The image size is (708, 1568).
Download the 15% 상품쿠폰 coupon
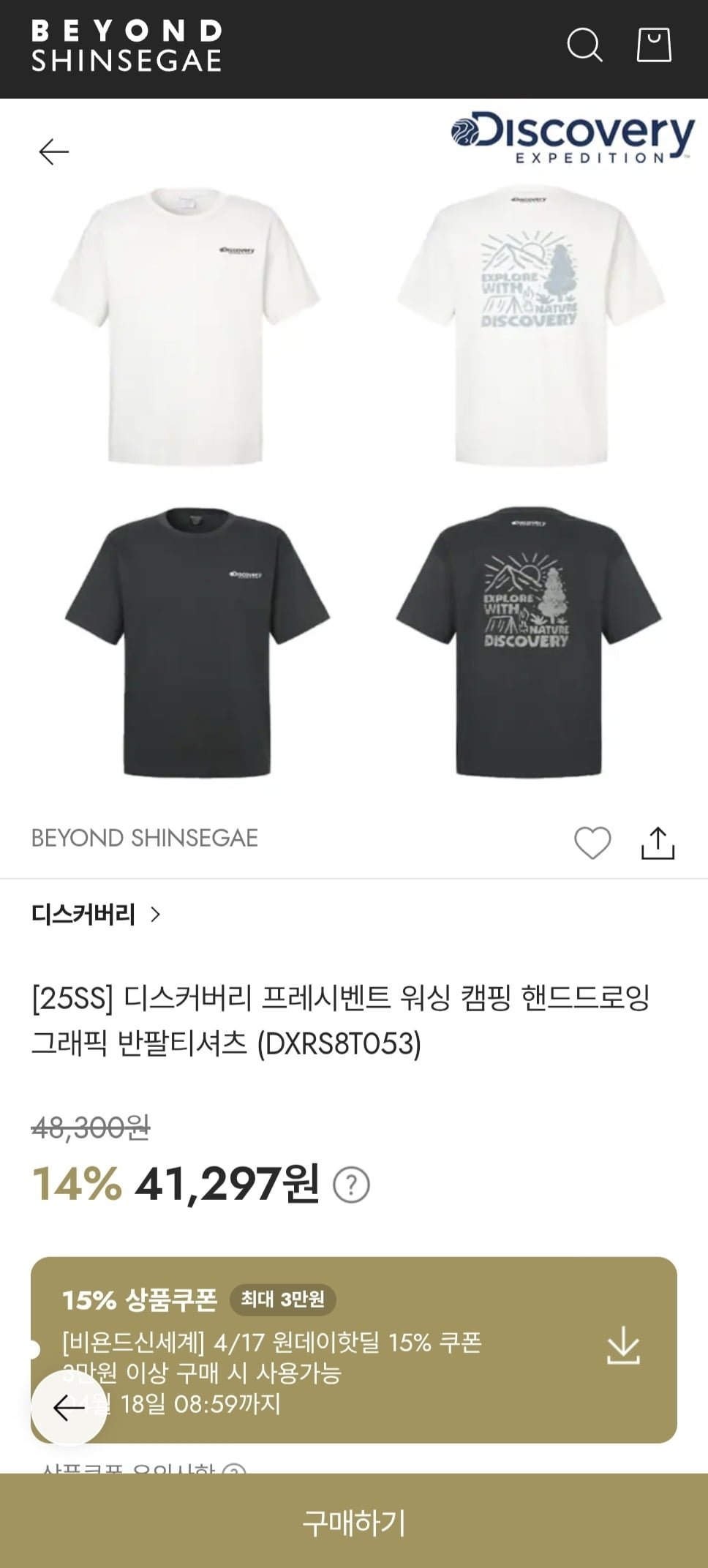click(x=623, y=1346)
